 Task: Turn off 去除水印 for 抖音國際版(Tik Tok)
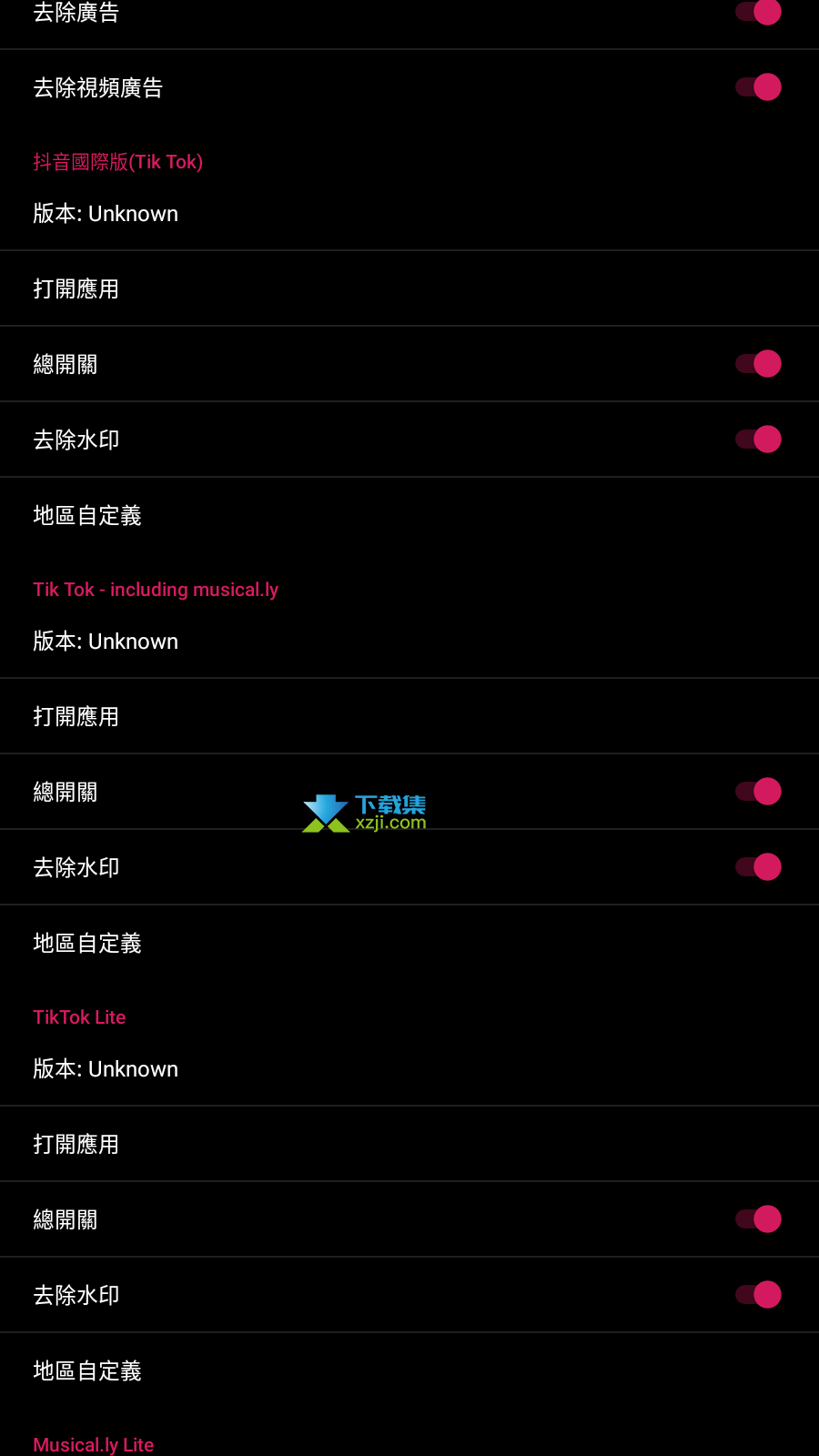click(x=758, y=440)
